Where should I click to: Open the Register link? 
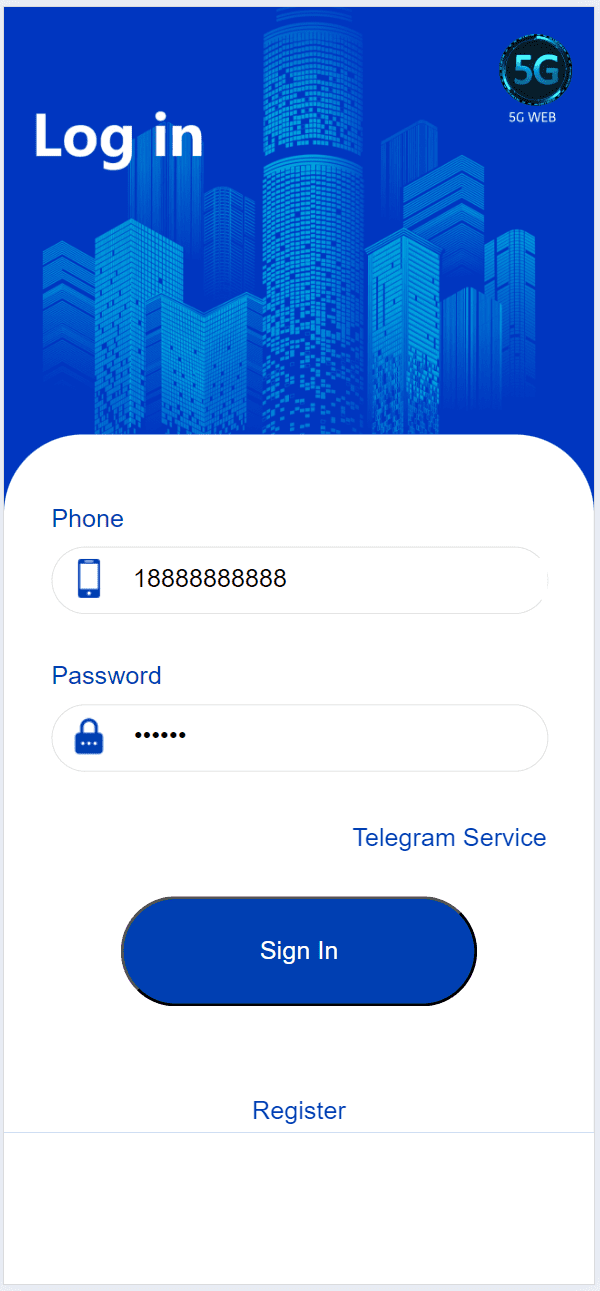299,1110
